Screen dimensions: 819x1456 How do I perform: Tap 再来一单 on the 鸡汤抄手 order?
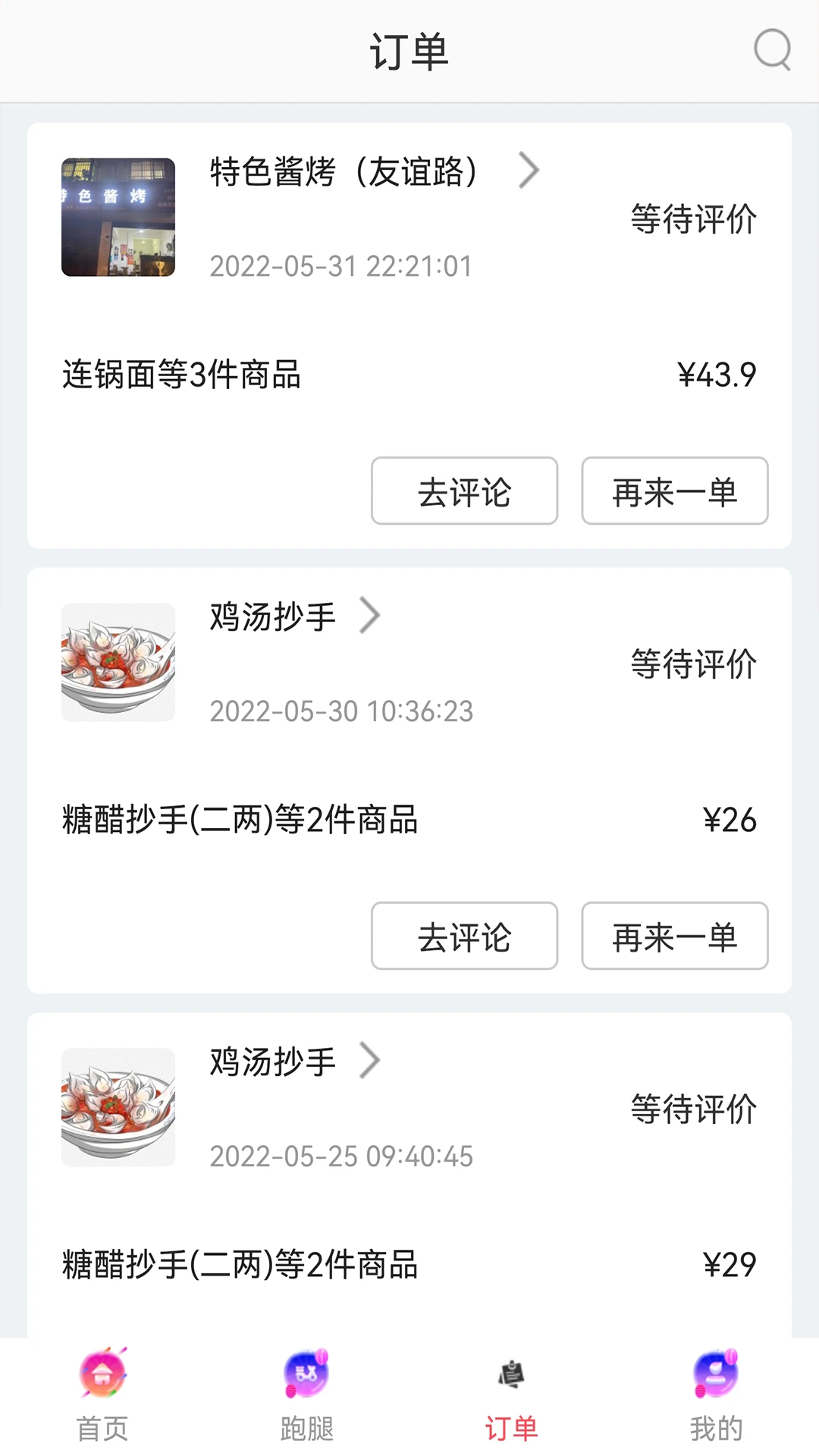click(674, 937)
